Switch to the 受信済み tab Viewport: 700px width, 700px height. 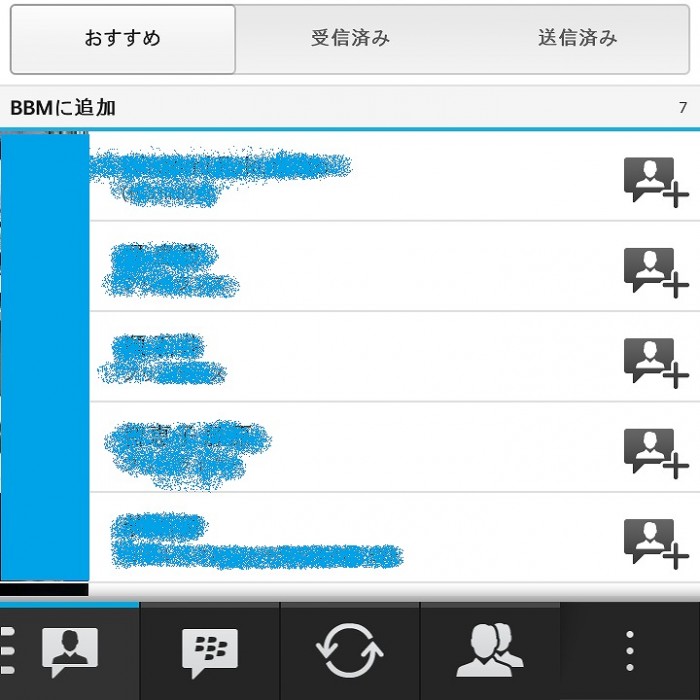(350, 40)
